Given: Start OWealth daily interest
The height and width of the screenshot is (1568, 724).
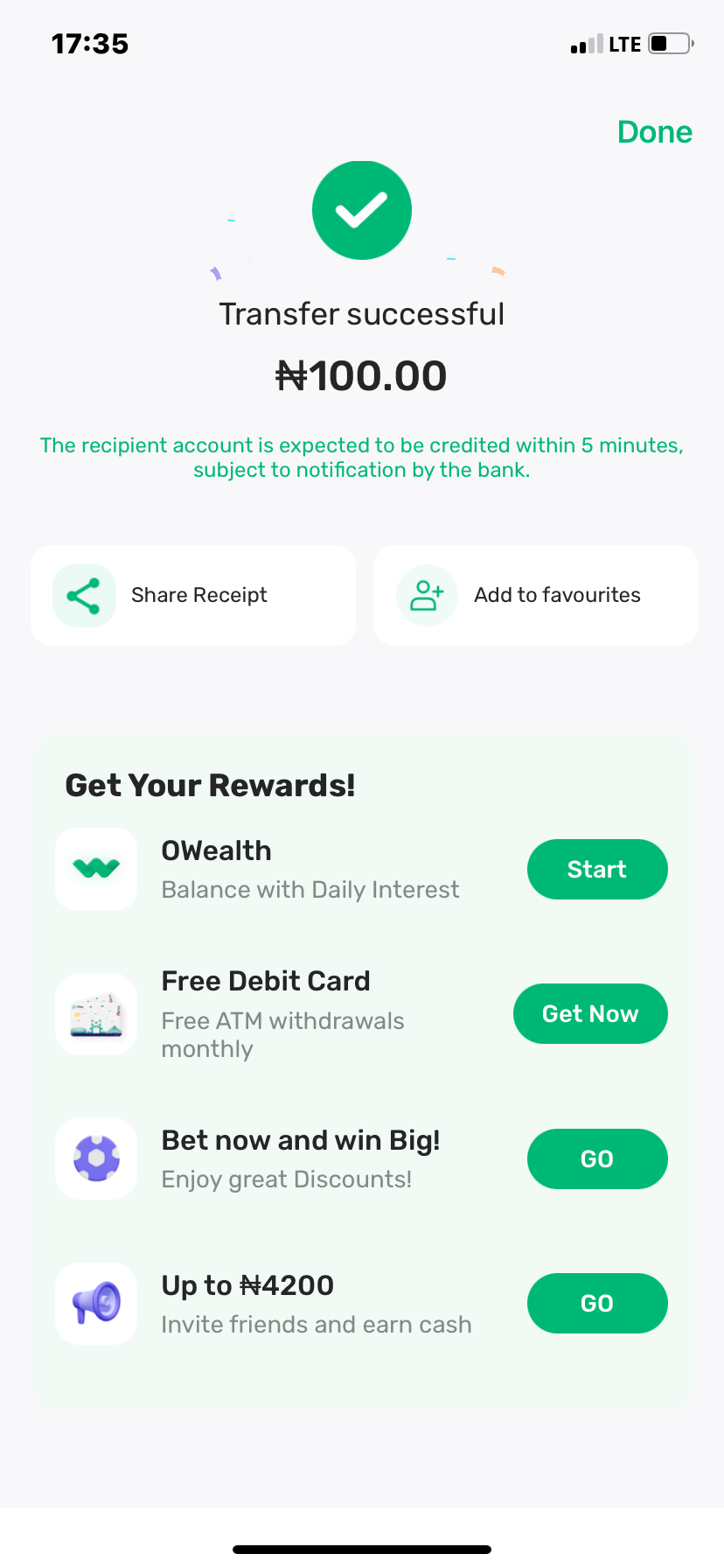Looking at the screenshot, I should coord(597,869).
